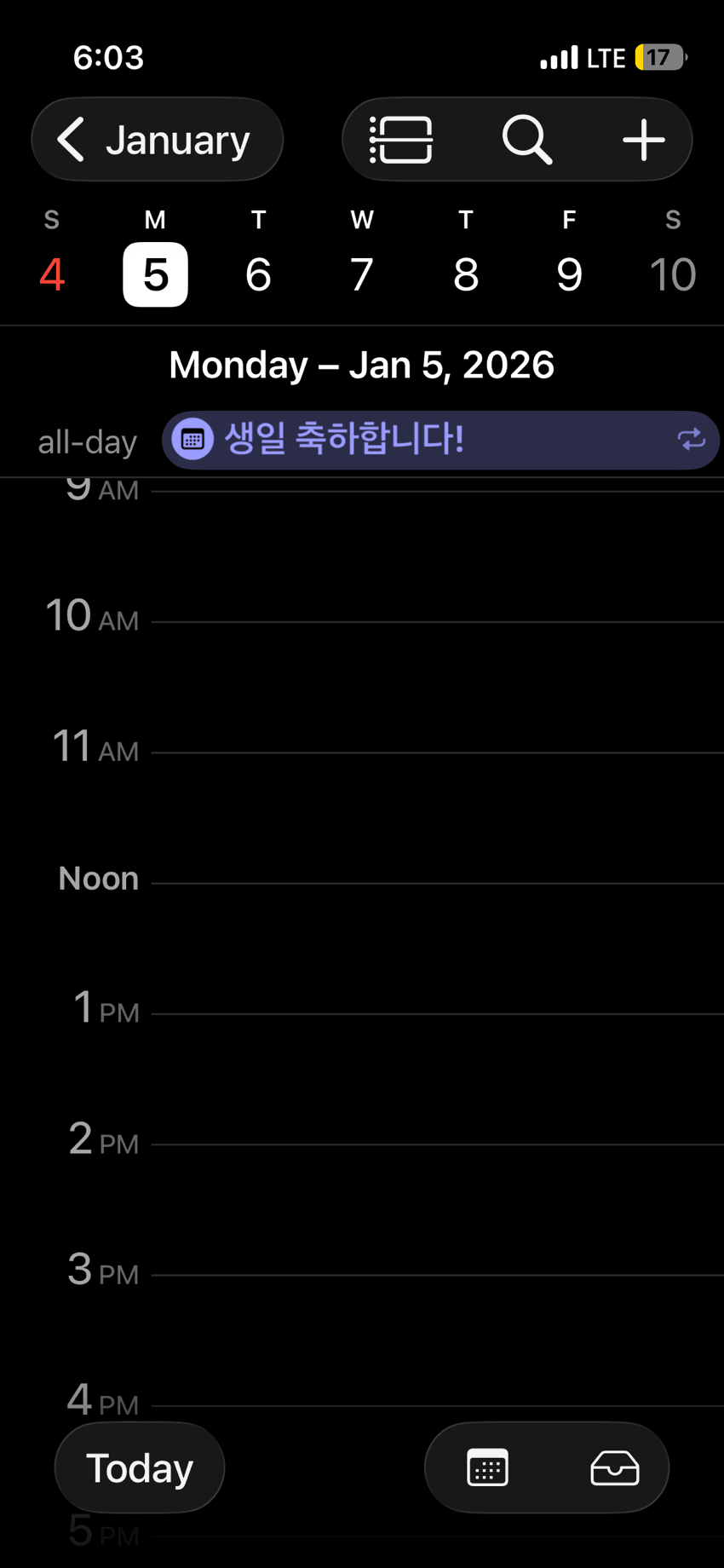This screenshot has width=724, height=1568.
Task: Select Tuesday the 6th
Action: [x=258, y=274]
